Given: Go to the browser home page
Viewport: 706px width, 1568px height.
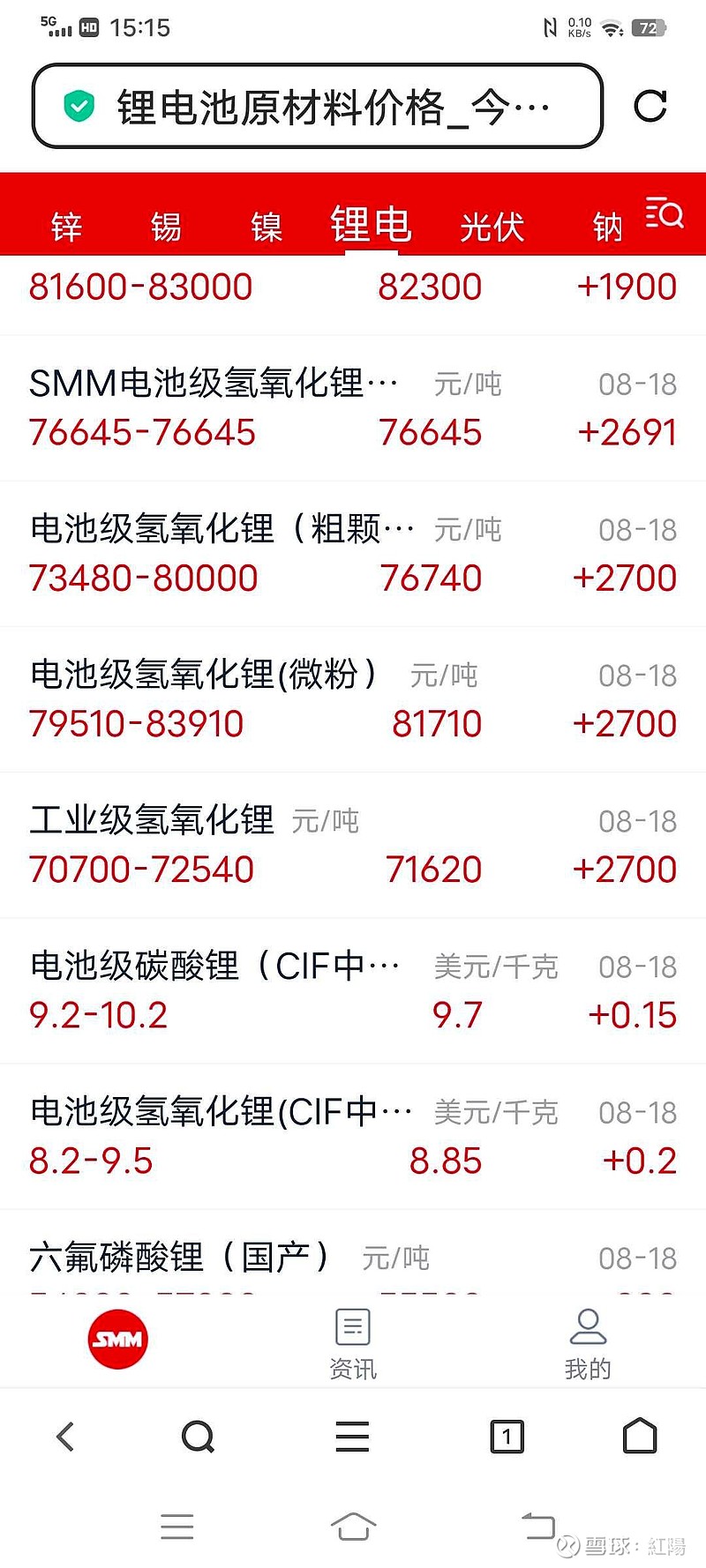Looking at the screenshot, I should tap(640, 1436).
